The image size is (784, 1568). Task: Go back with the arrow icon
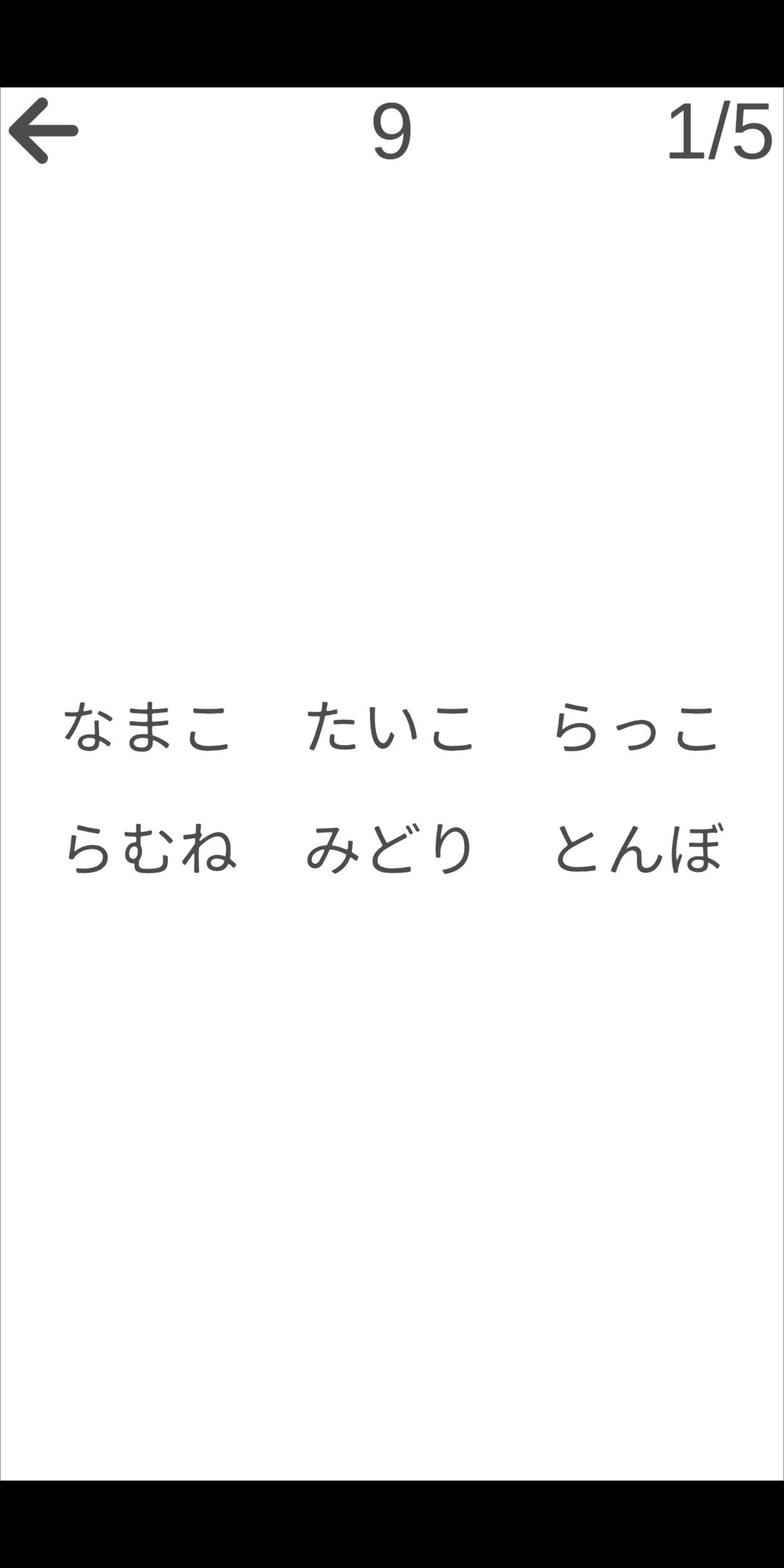click(44, 131)
